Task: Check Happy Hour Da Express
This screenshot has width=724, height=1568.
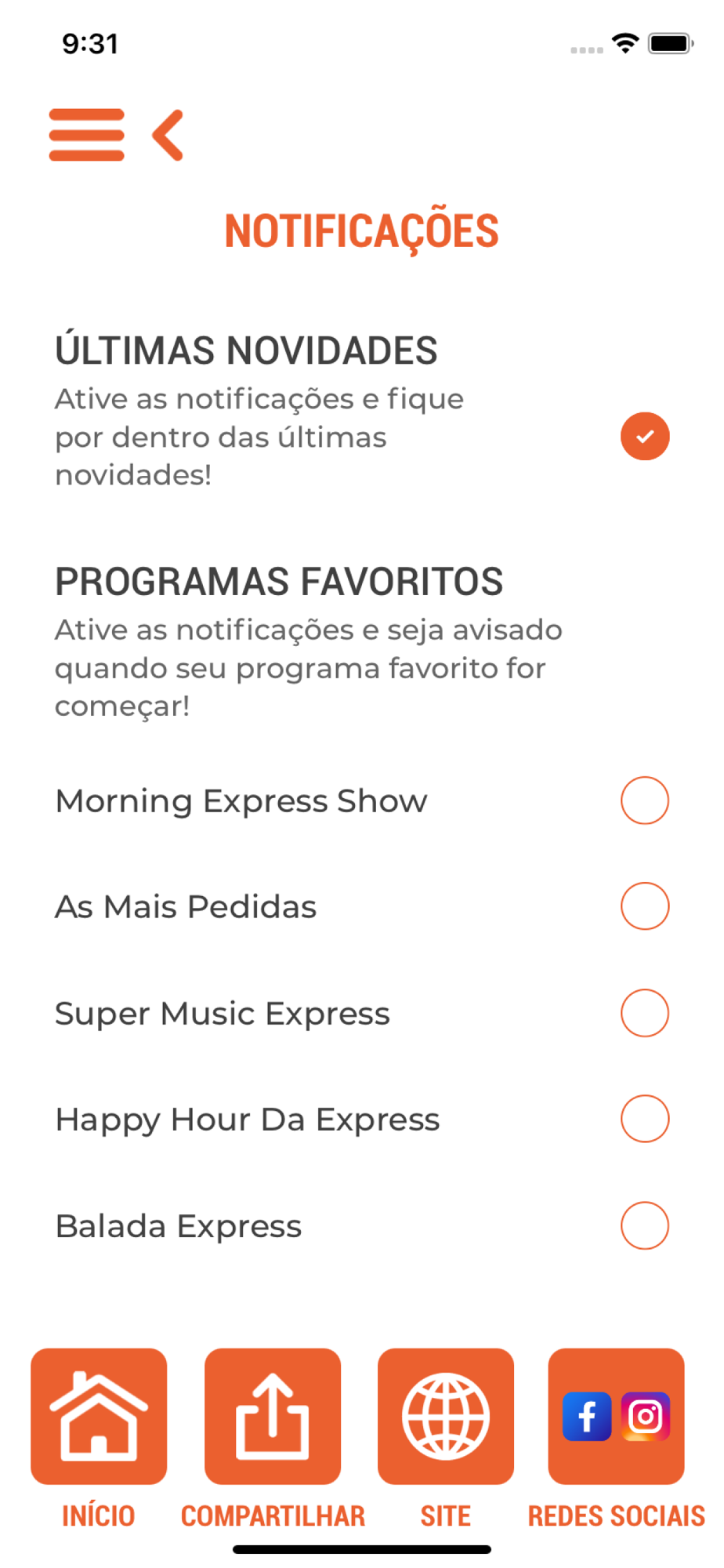Action: click(644, 1119)
